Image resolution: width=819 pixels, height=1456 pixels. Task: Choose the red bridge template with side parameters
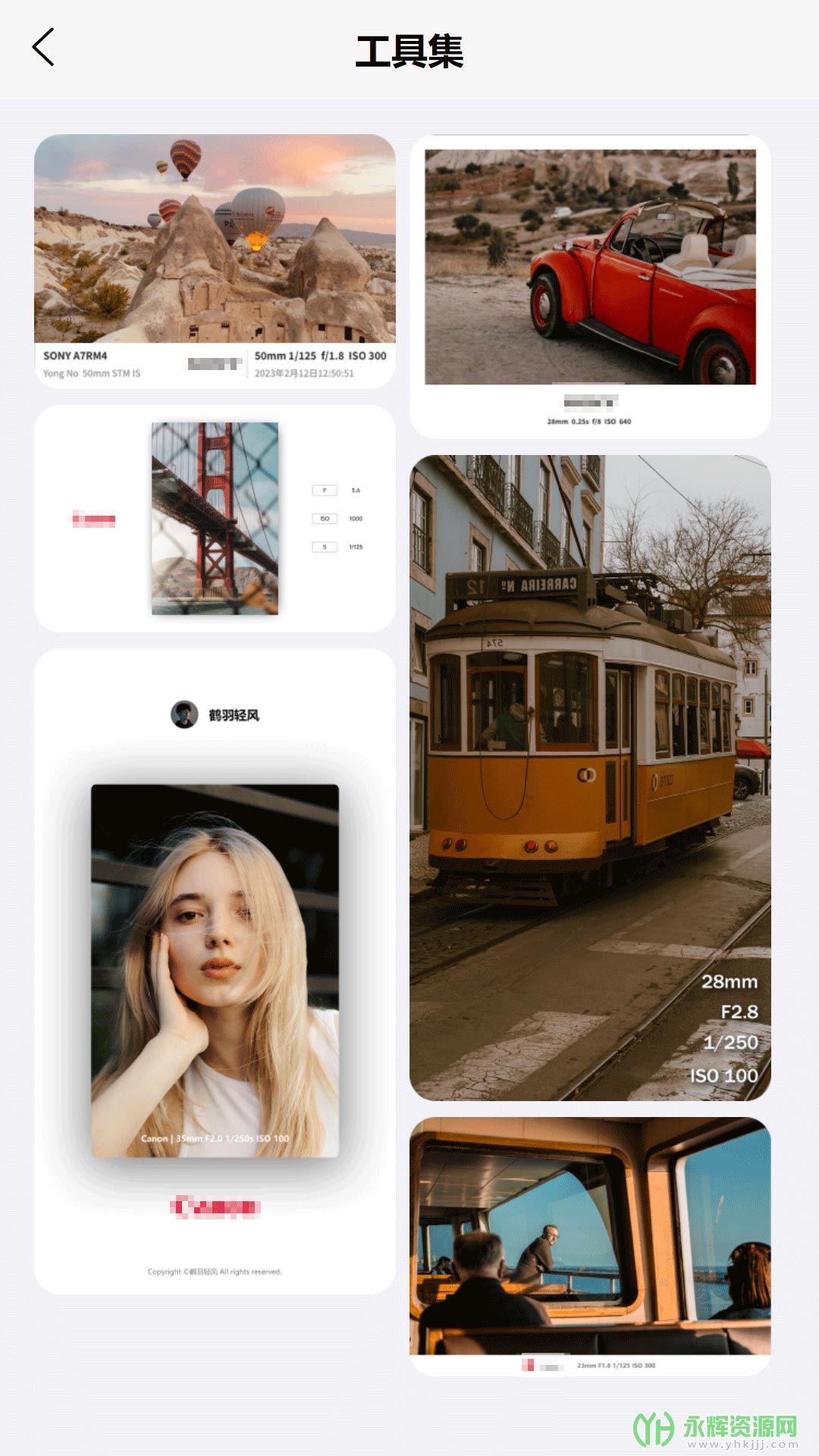(x=215, y=519)
